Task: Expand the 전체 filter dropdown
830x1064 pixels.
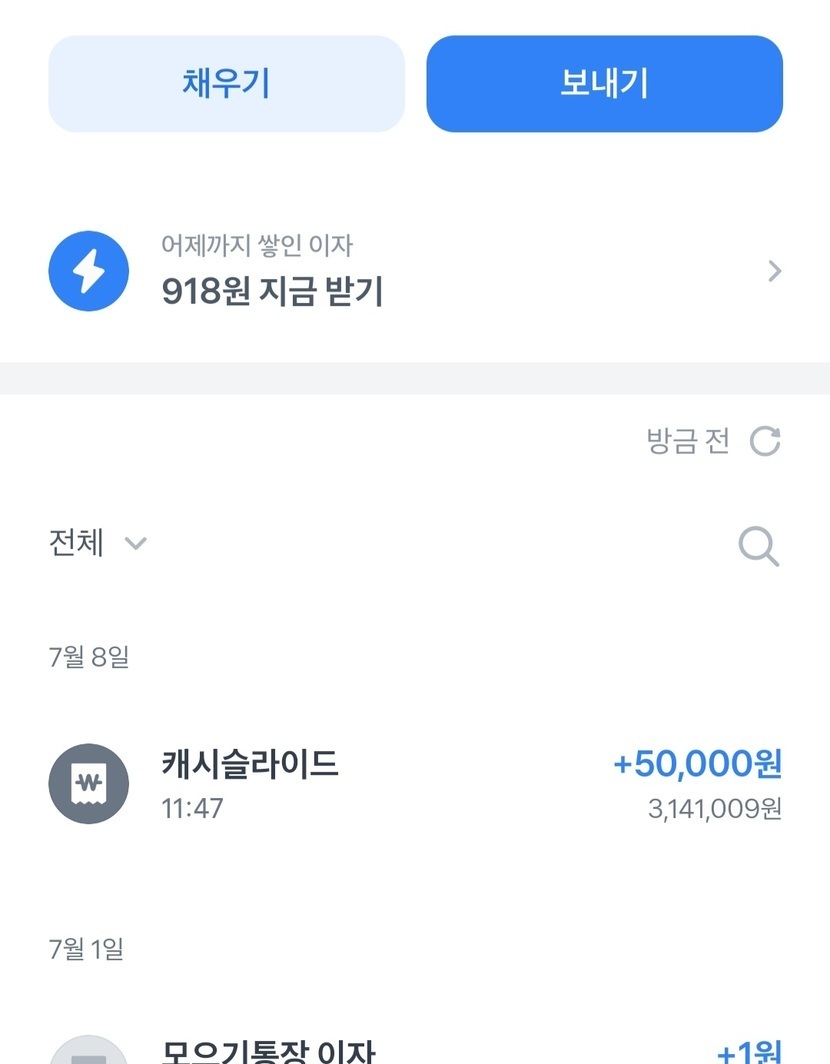Action: pos(98,543)
